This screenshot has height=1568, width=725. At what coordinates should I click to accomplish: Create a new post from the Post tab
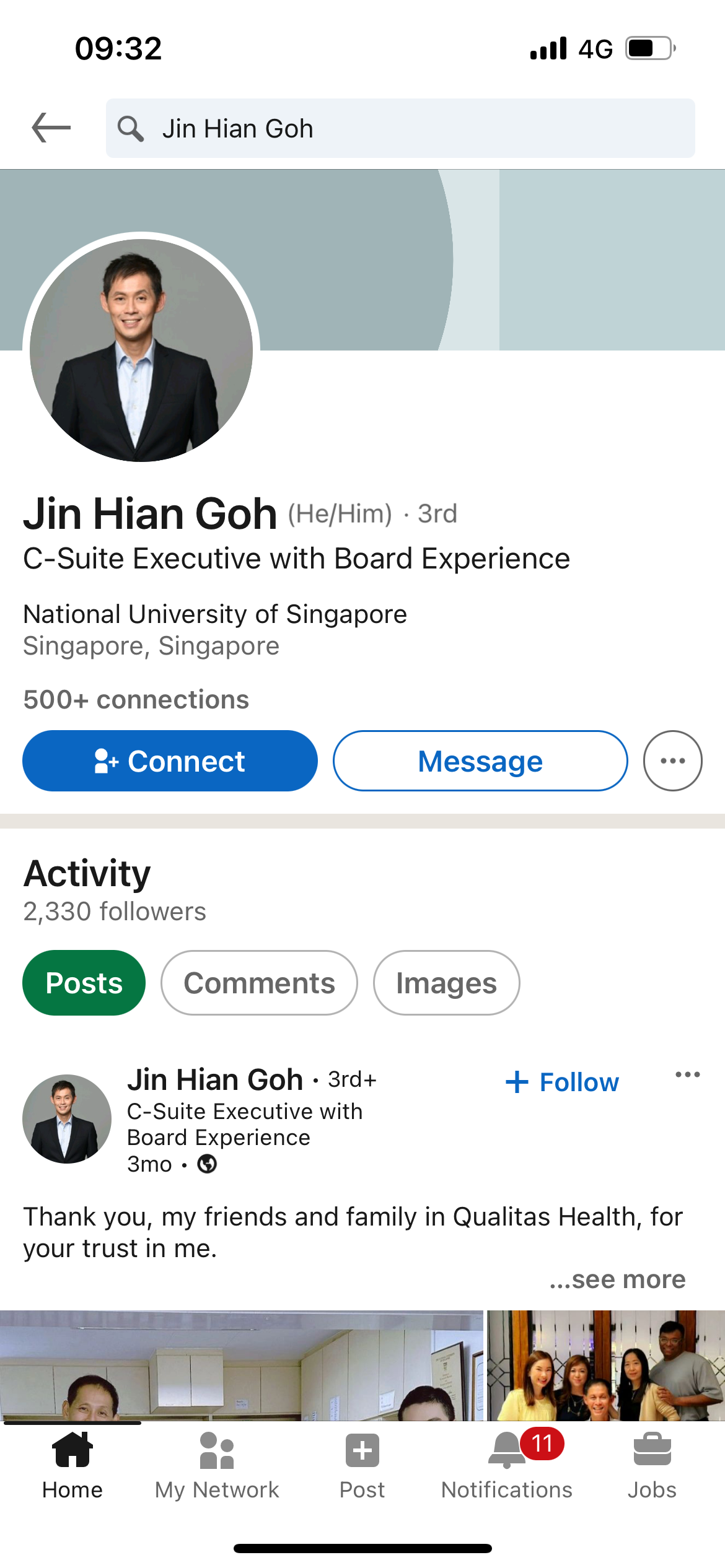[x=362, y=1465]
